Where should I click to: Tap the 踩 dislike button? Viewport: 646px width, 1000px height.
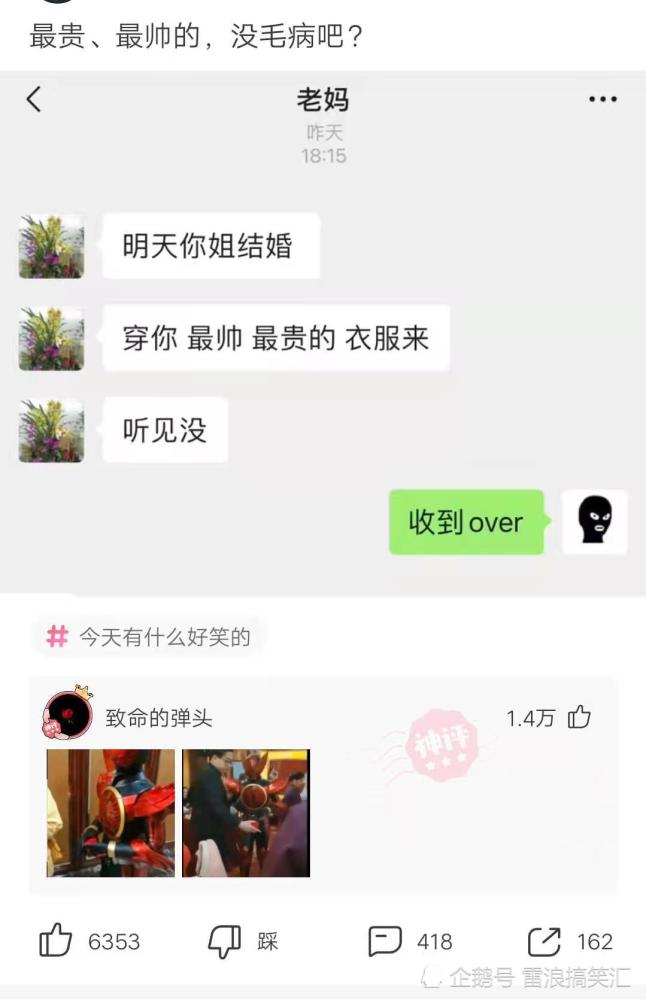(x=226, y=941)
